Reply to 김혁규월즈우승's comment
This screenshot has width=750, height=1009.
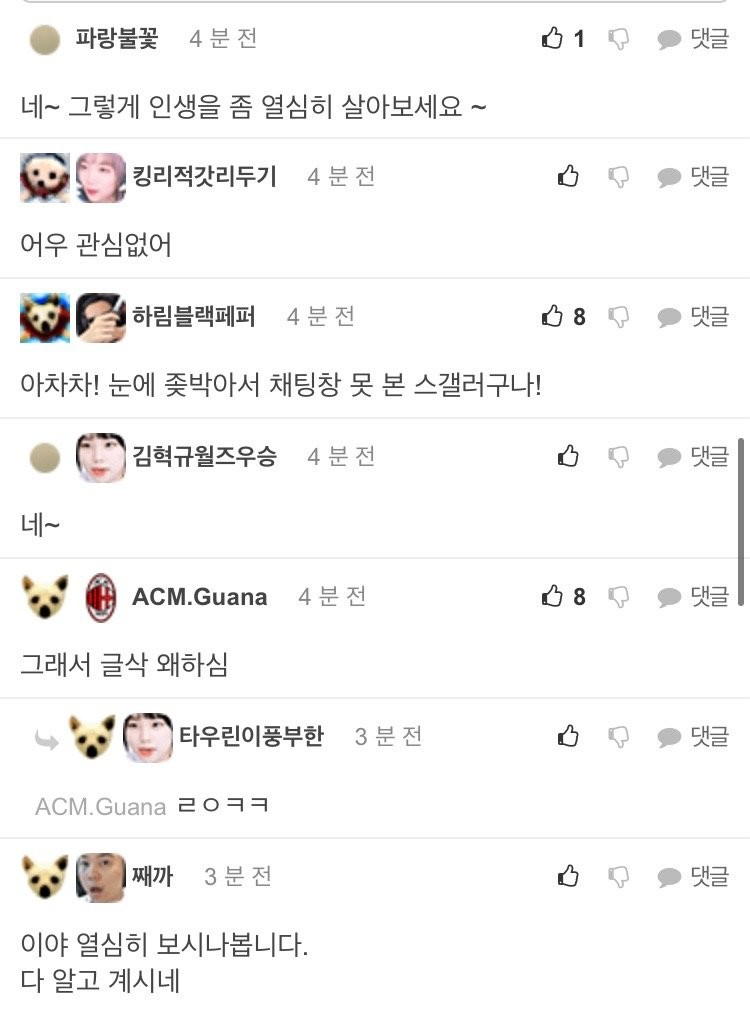tap(693, 457)
